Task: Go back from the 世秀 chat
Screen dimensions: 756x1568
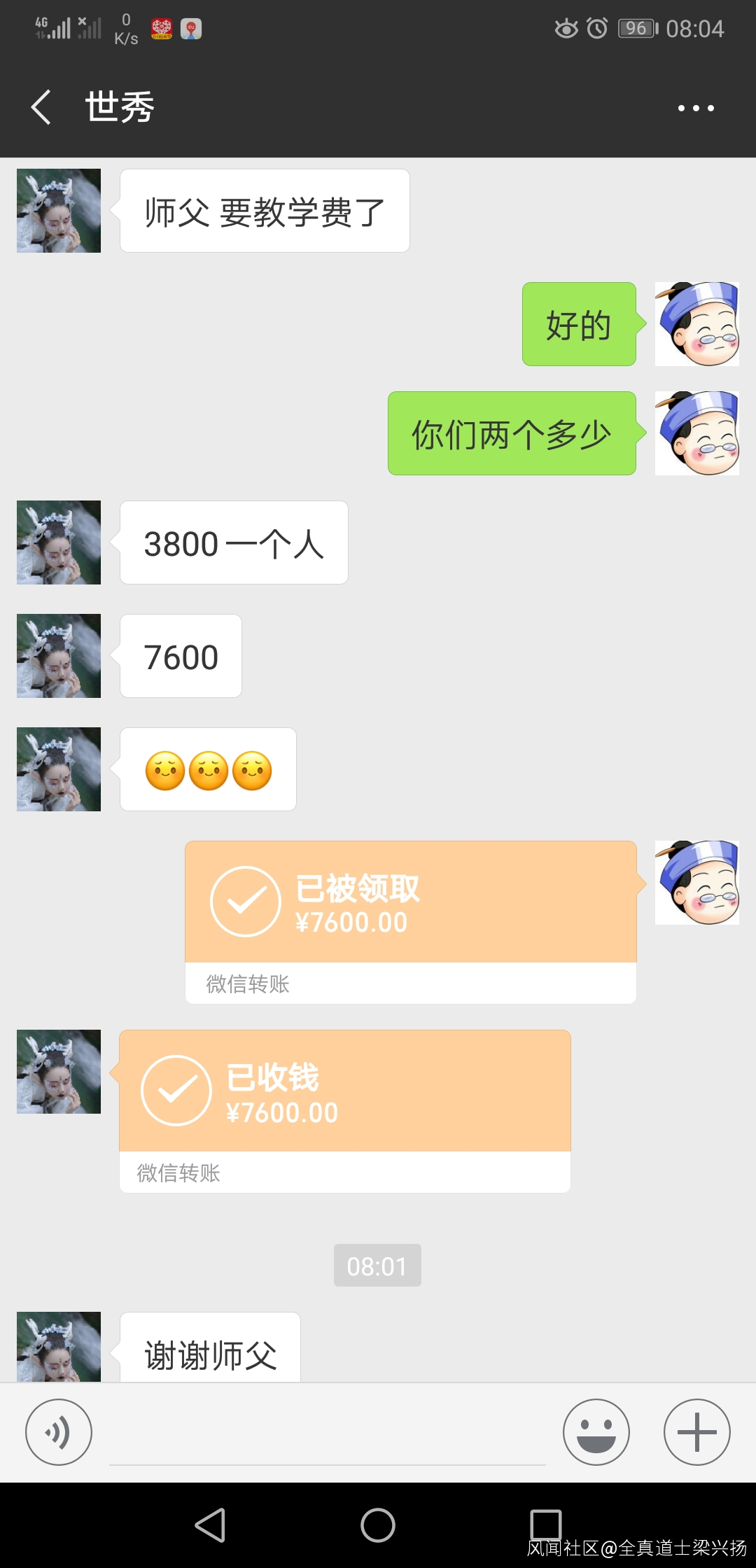Action: (42, 107)
